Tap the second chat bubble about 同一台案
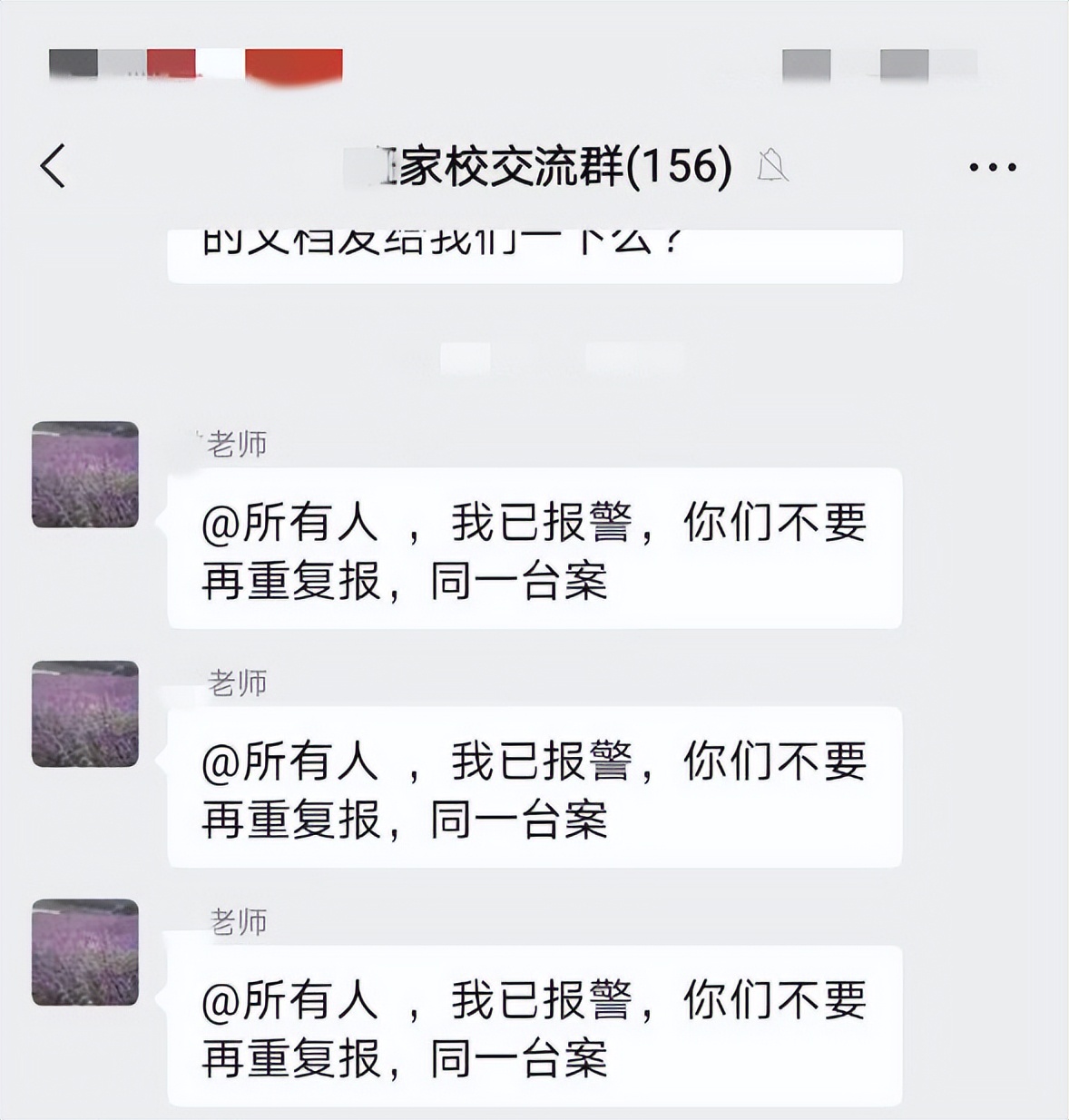 click(x=535, y=790)
